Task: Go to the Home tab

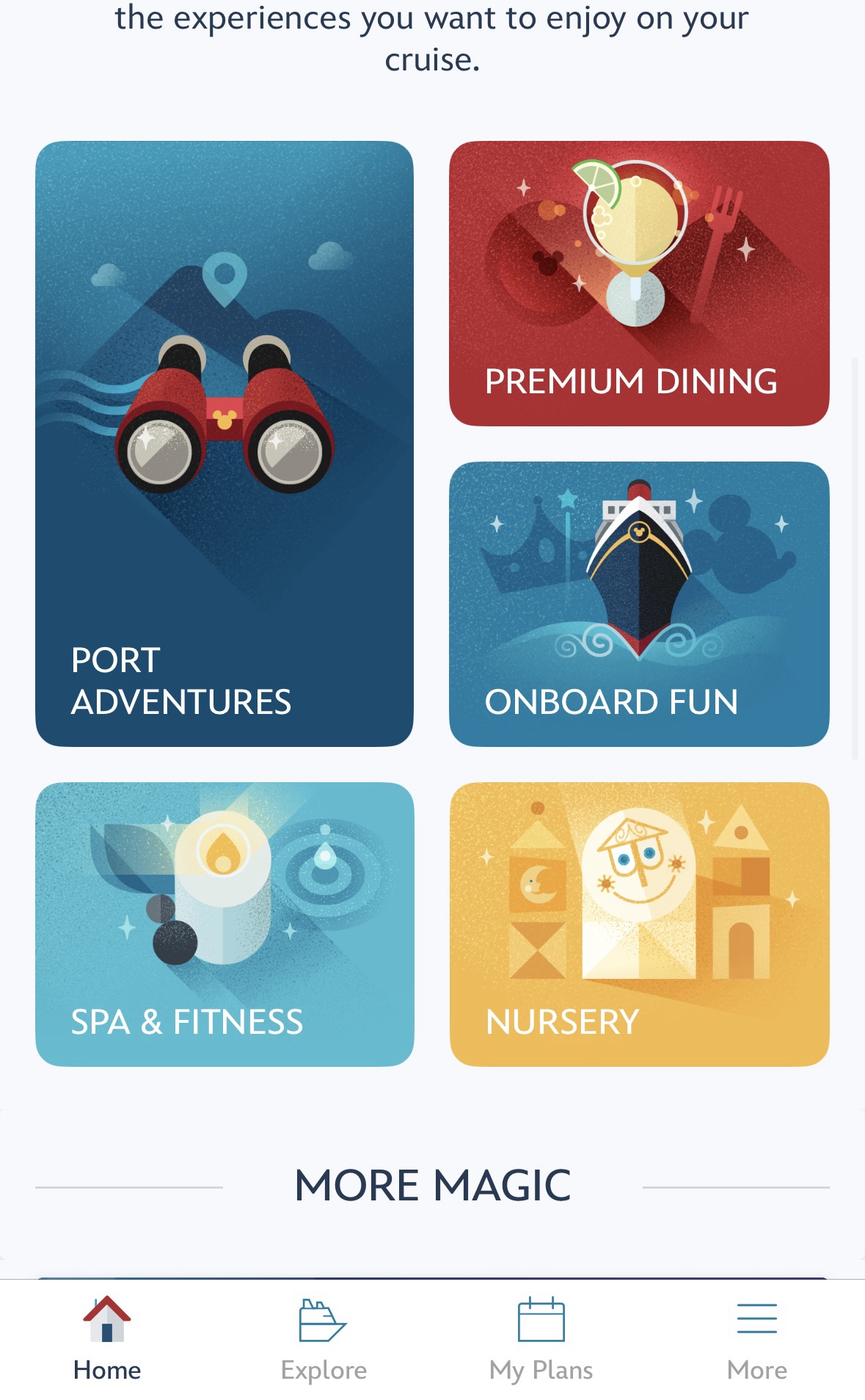Action: coord(107,1340)
